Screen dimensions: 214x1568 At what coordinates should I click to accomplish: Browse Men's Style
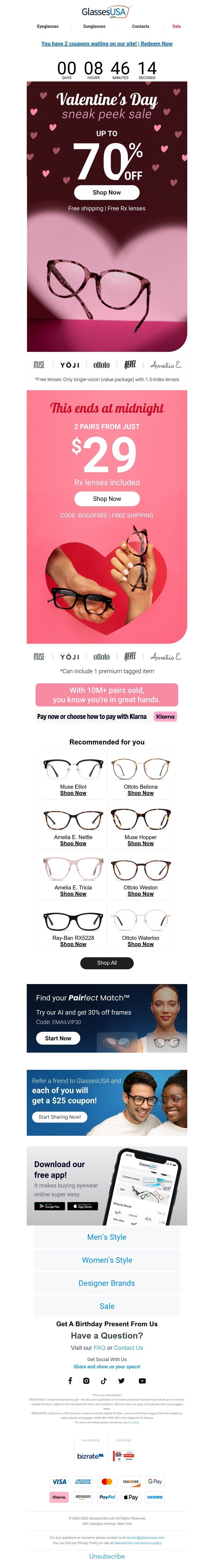(106, 1237)
